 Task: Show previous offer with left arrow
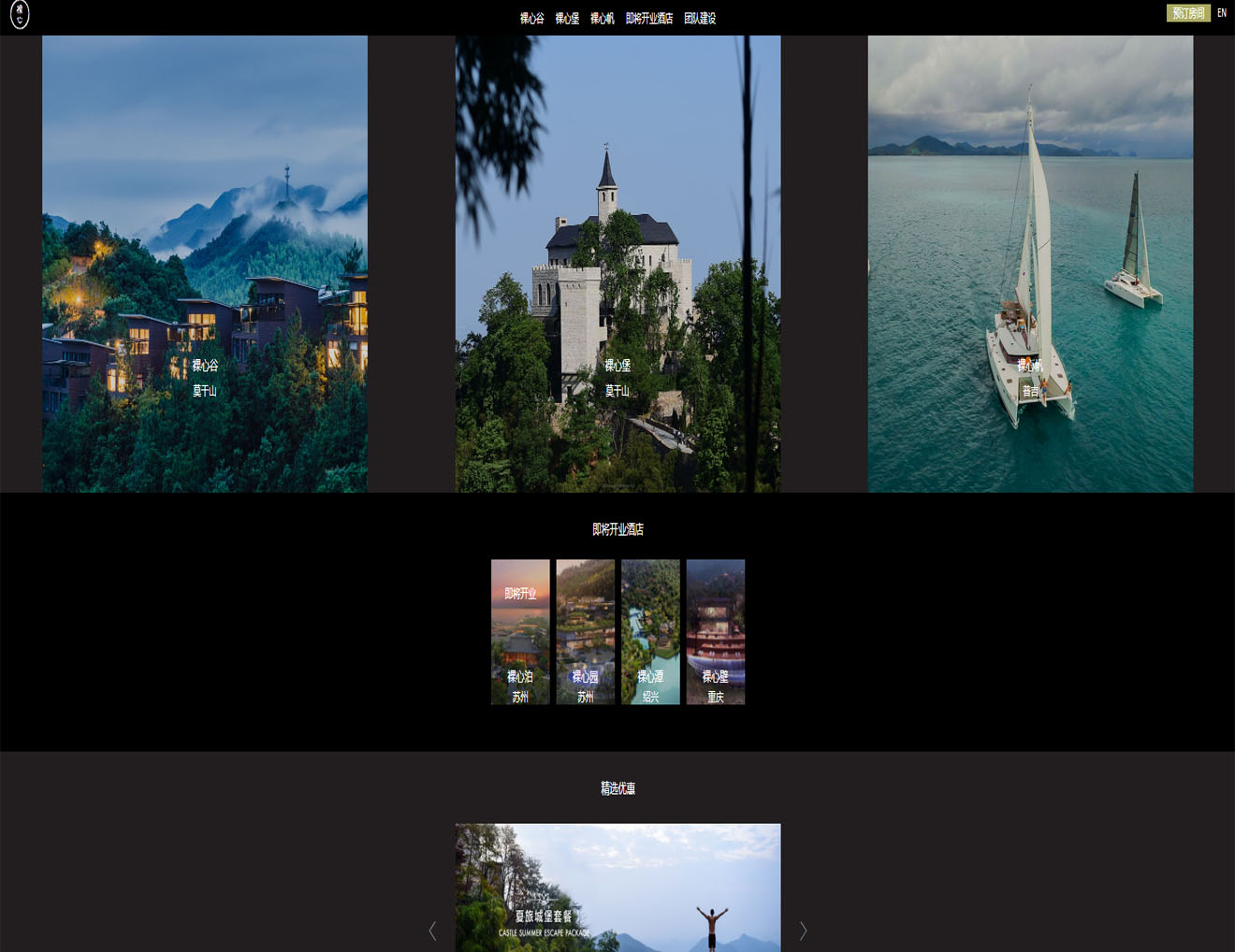[x=432, y=930]
